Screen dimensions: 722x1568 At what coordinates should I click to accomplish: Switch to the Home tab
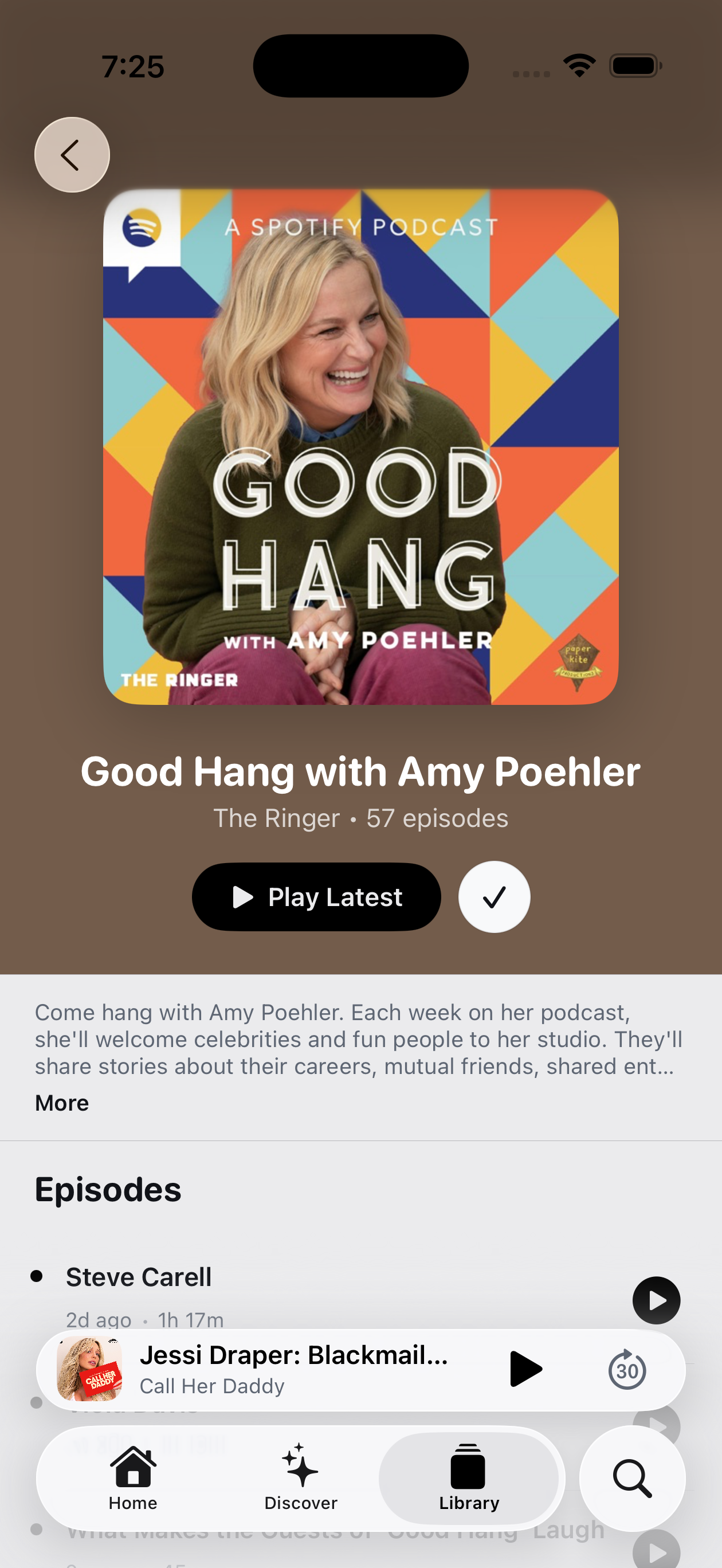point(133,1478)
